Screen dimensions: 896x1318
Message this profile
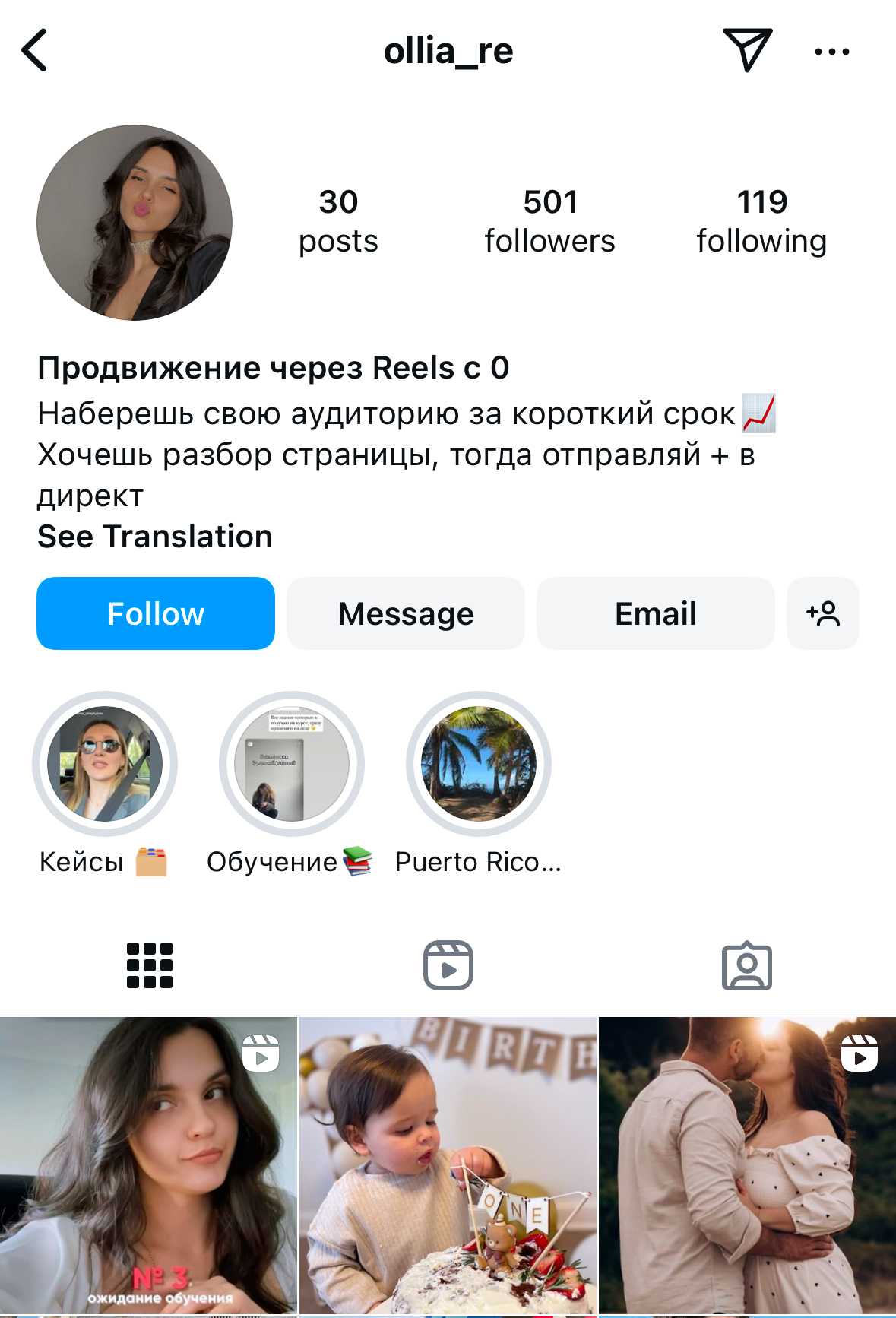(x=406, y=613)
